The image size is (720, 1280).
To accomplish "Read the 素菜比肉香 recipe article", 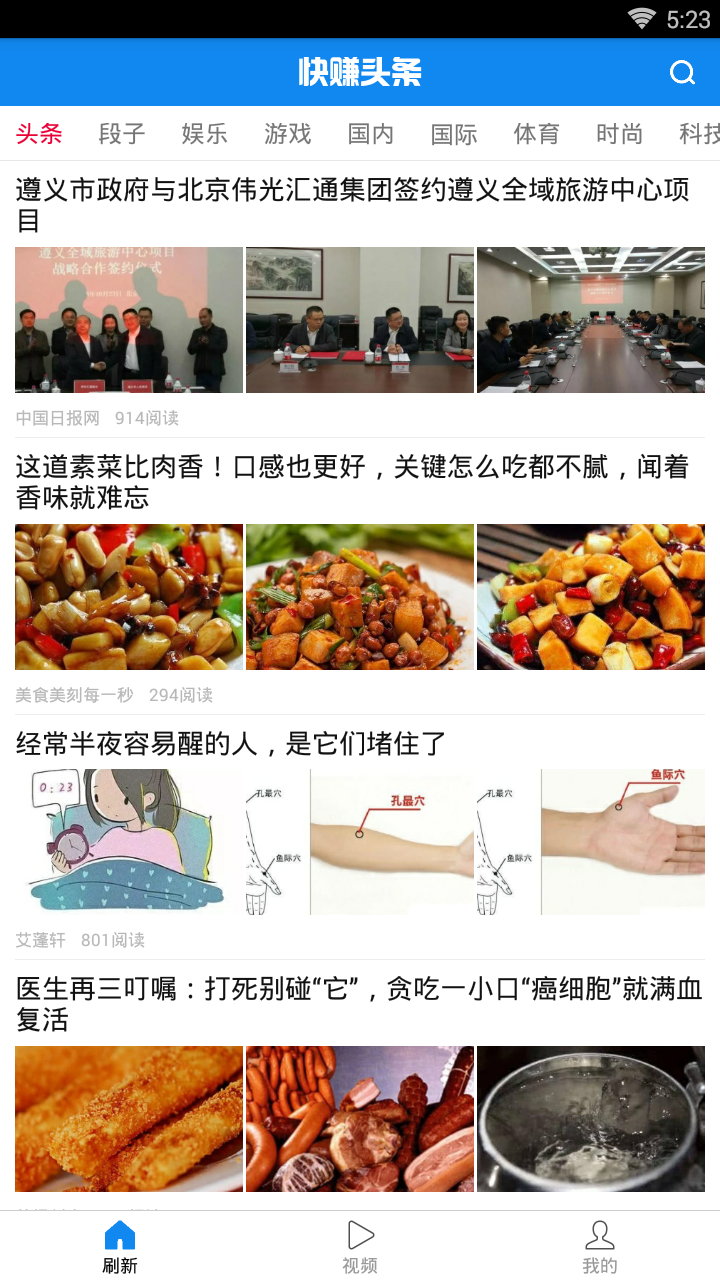I will tap(352, 481).
